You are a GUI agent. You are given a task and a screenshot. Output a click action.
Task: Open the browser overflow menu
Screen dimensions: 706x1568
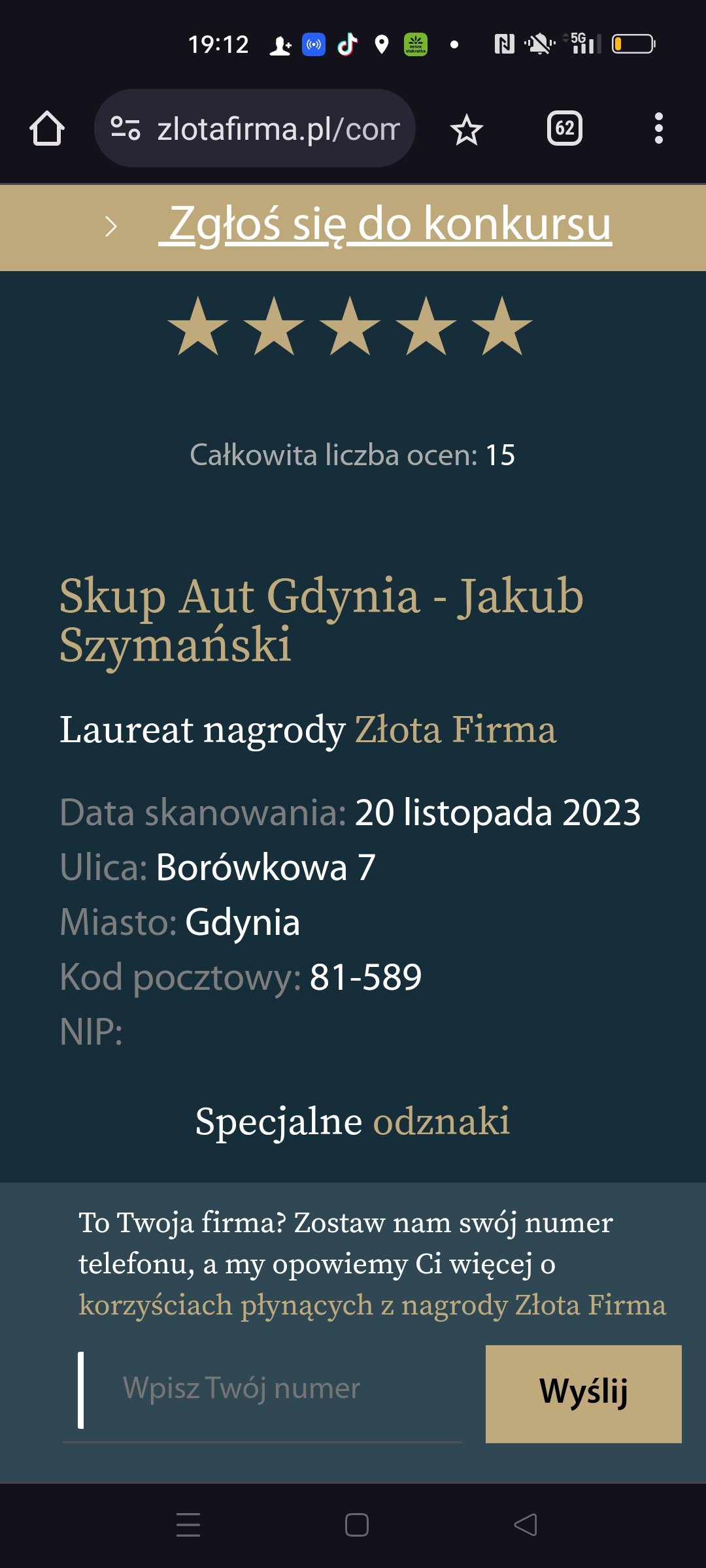658,129
